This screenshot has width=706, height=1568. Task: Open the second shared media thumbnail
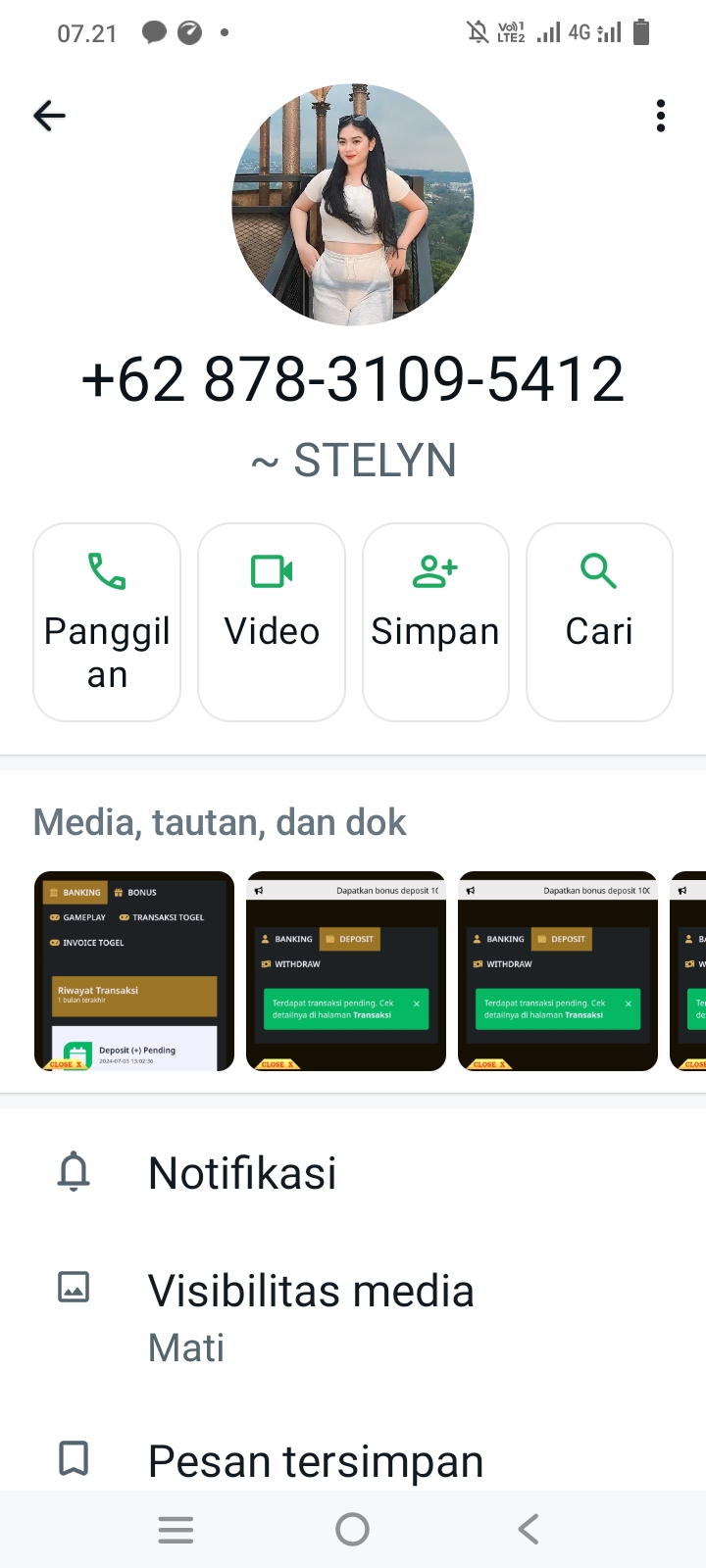point(346,971)
